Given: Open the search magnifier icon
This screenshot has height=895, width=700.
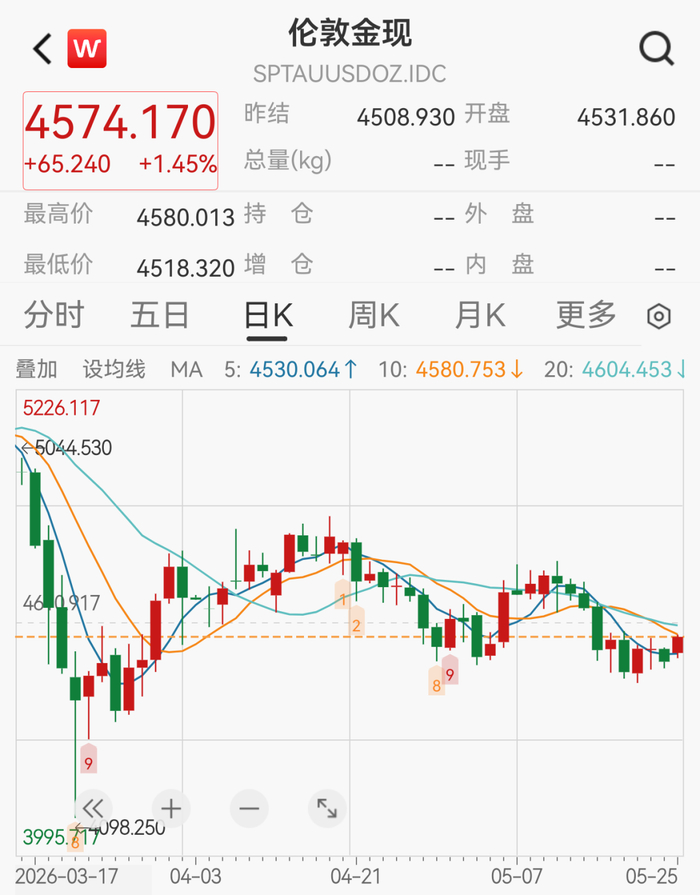Looking at the screenshot, I should tap(657, 49).
